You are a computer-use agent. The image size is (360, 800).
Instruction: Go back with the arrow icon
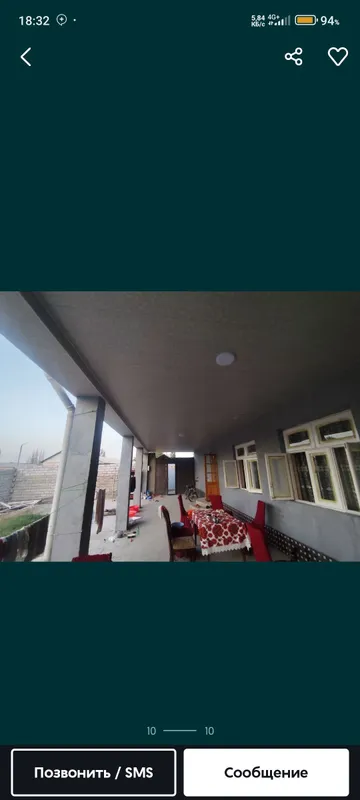click(25, 57)
